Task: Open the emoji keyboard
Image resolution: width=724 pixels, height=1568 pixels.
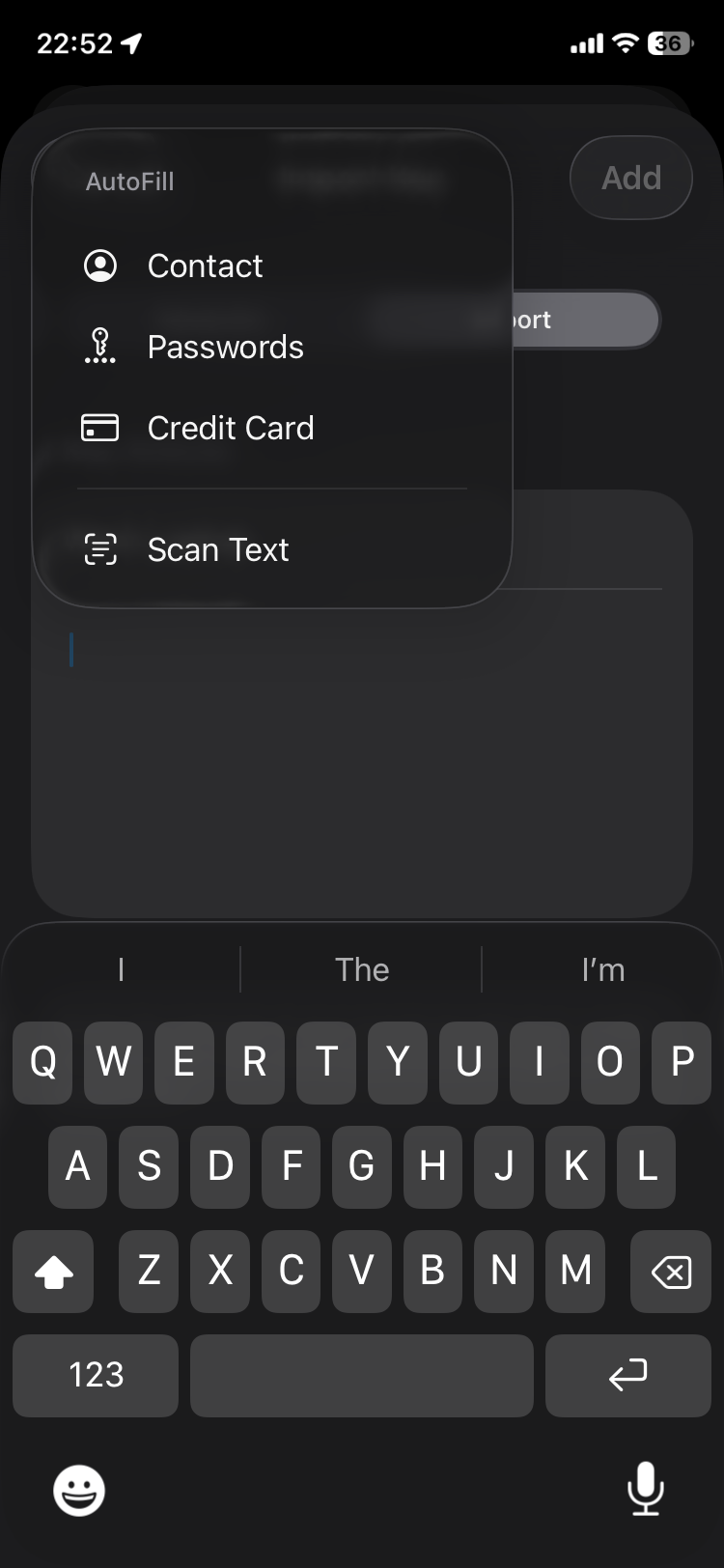Action: coord(79,1490)
